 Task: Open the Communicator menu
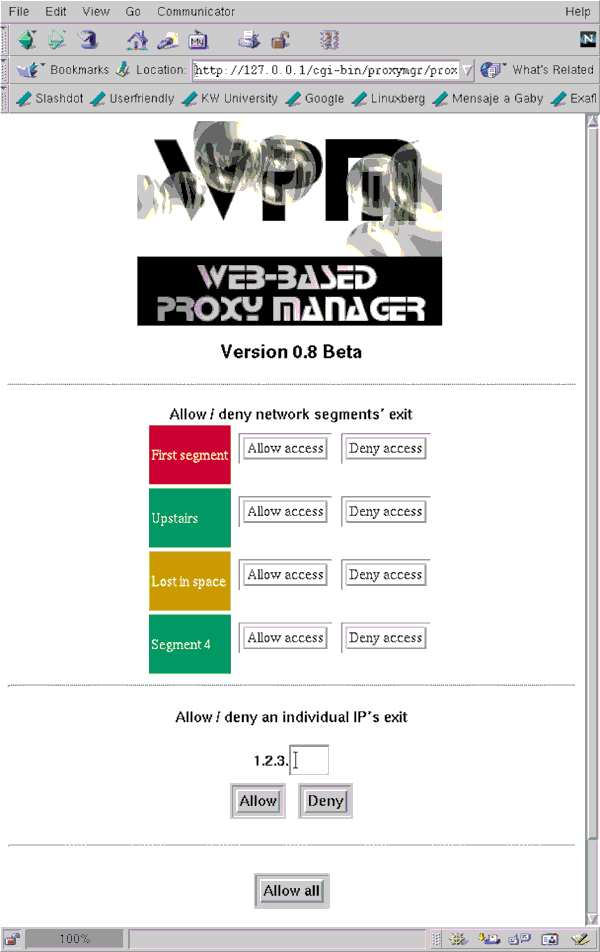click(196, 12)
